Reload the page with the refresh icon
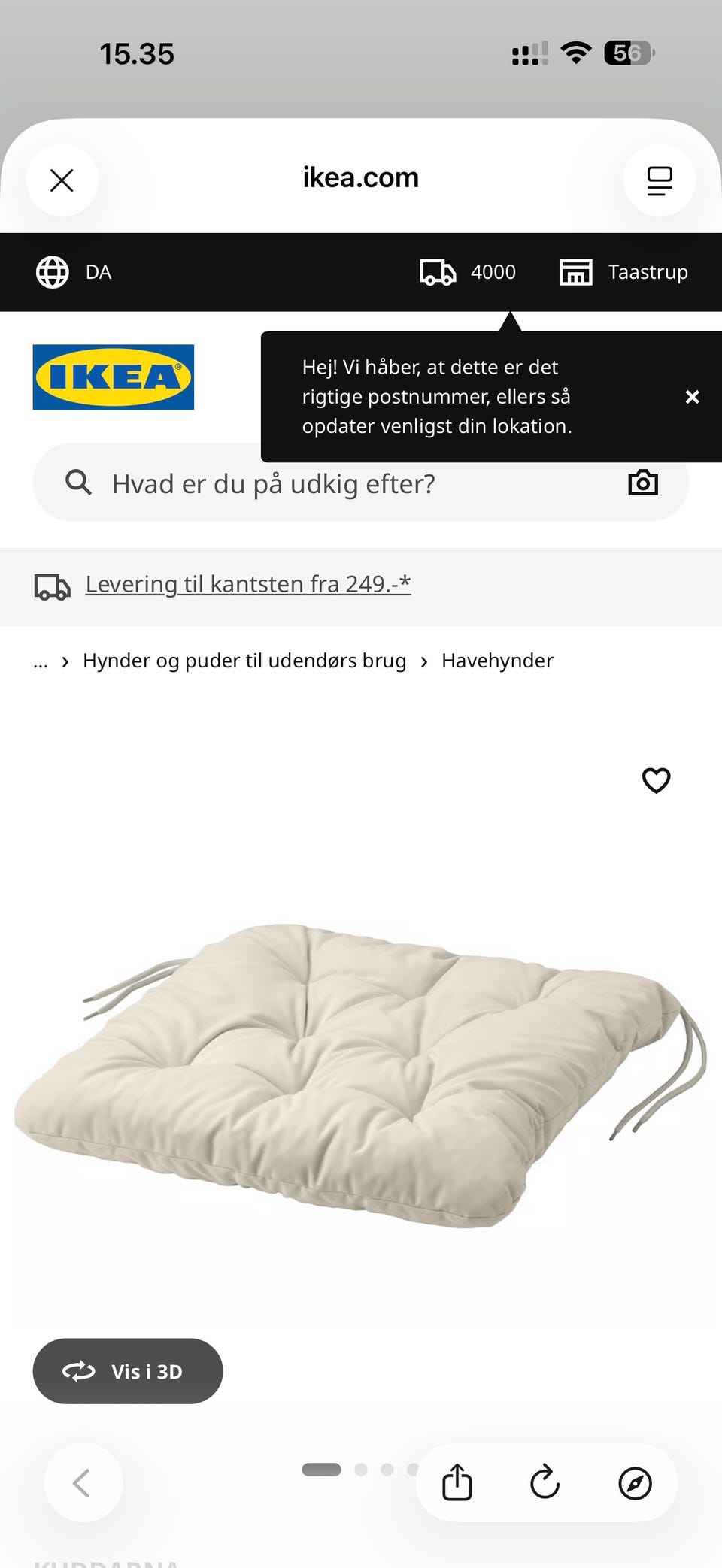 (x=545, y=1483)
